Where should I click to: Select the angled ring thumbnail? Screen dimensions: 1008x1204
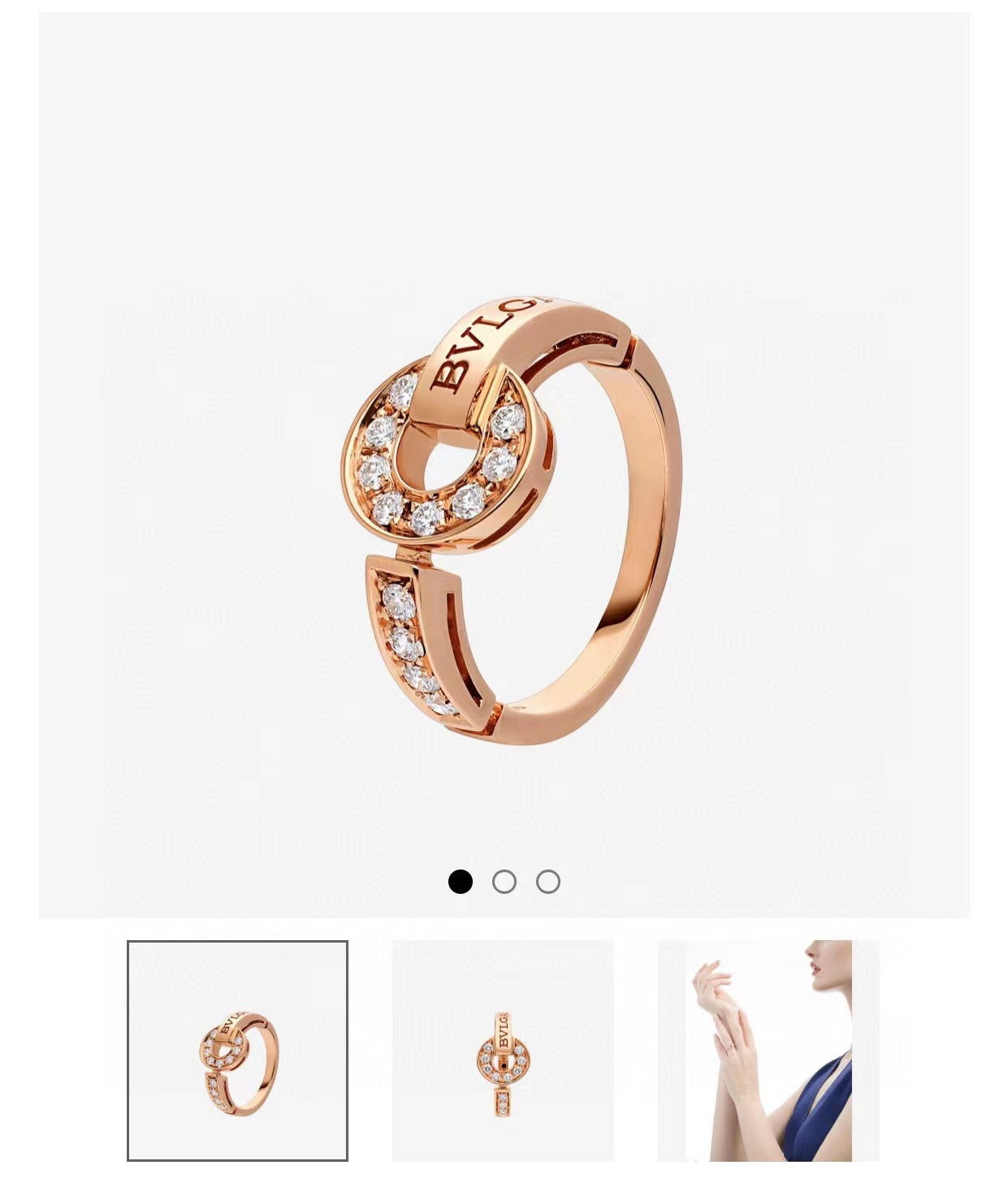237,1051
